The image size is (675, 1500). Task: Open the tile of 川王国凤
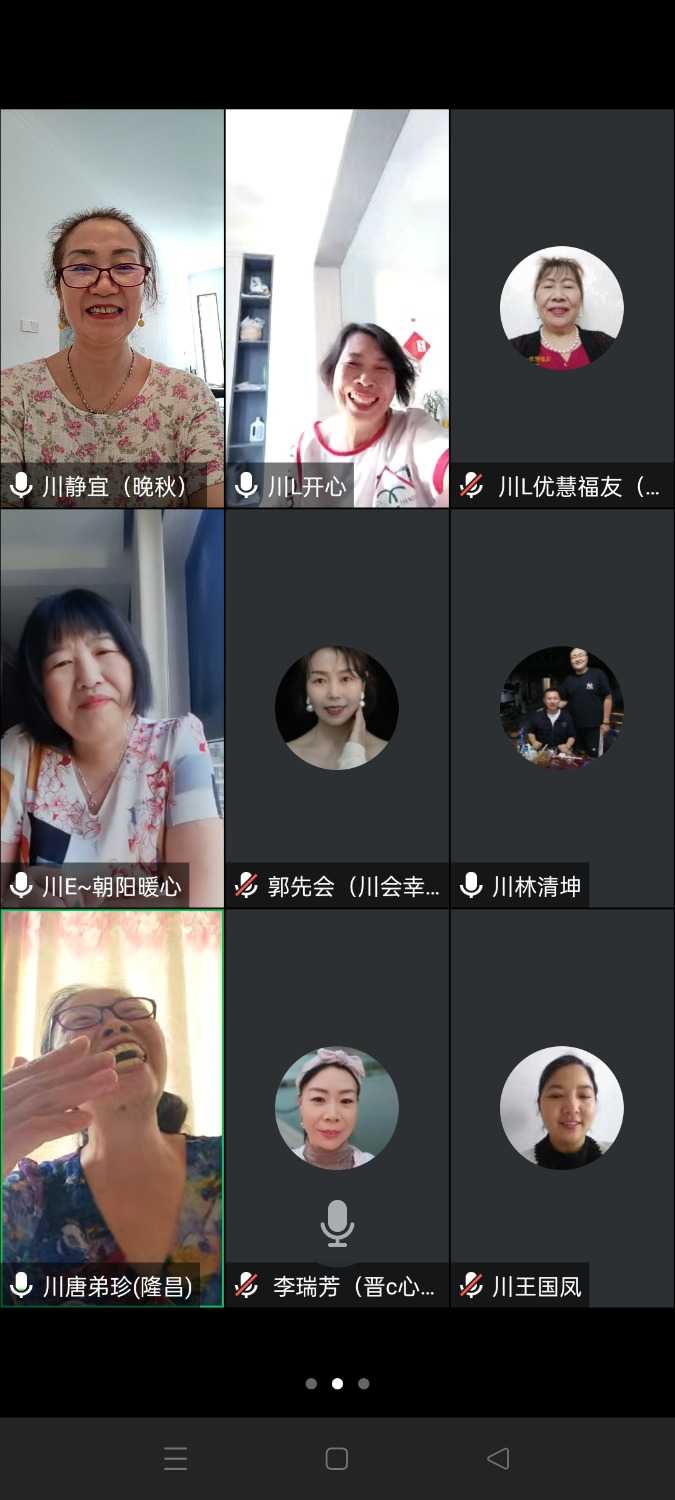click(x=562, y=1108)
